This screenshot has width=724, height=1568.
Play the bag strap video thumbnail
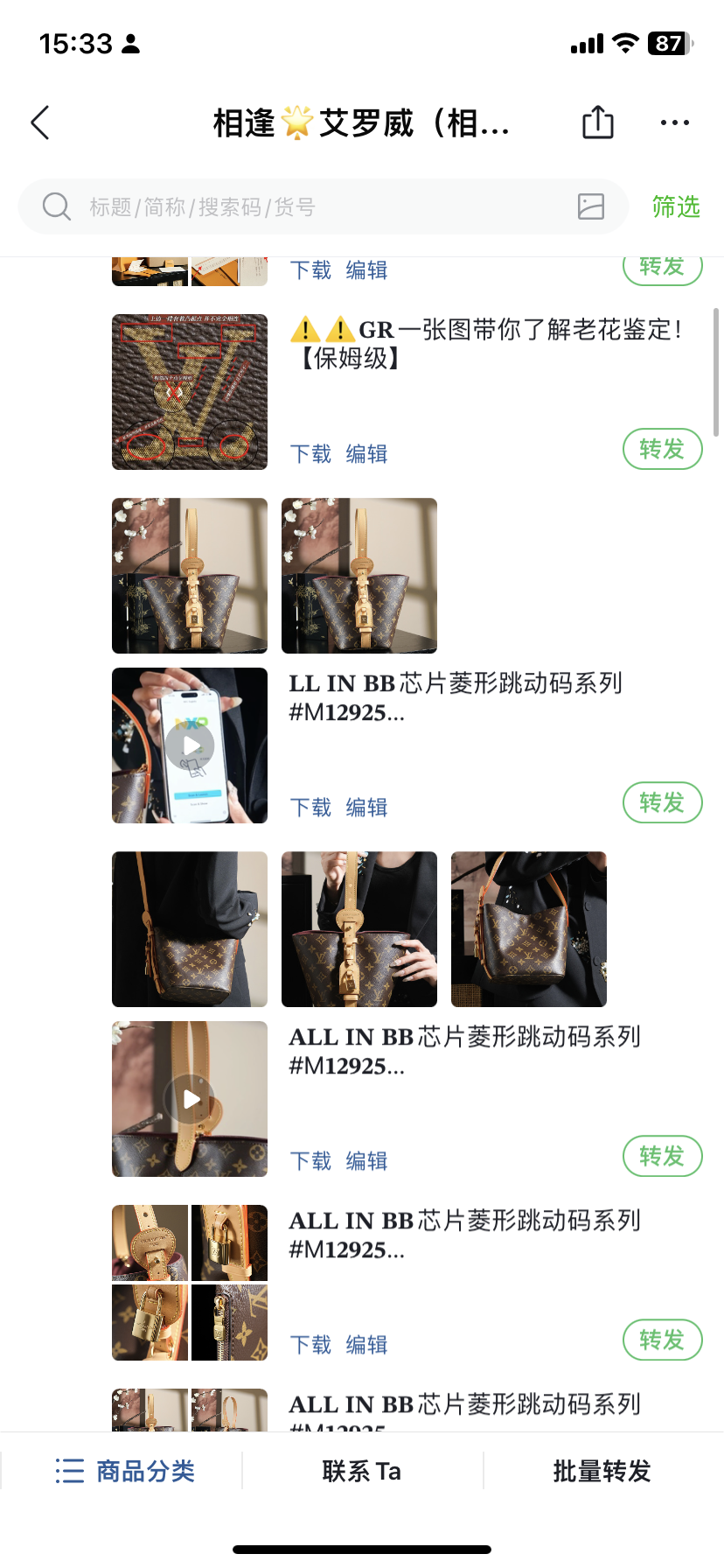tap(190, 1099)
